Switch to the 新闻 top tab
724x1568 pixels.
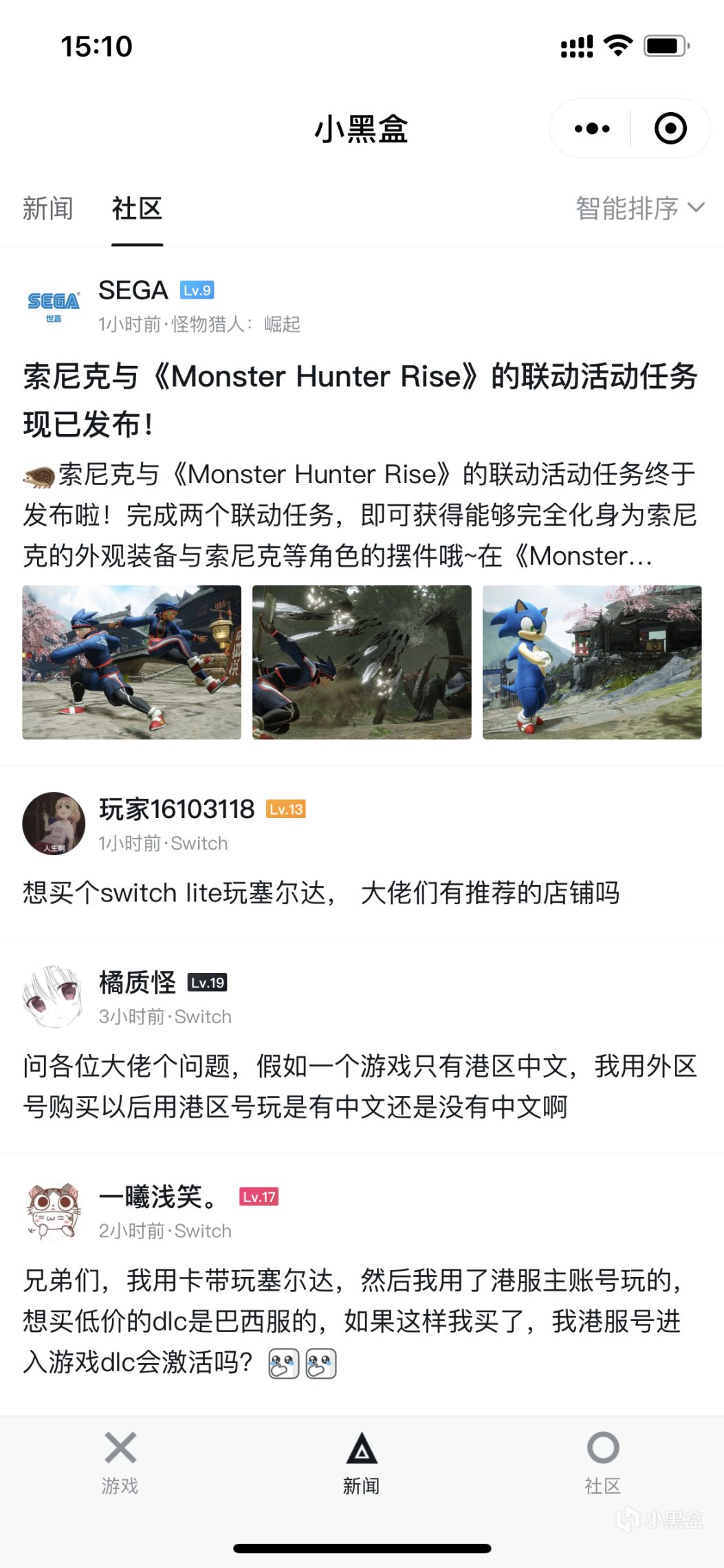point(47,208)
